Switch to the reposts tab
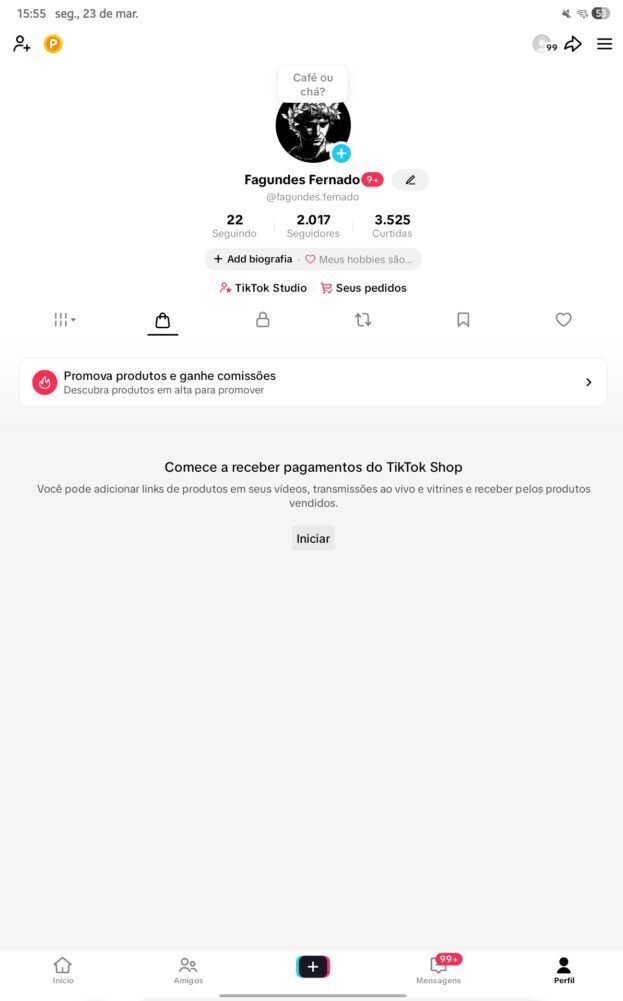 pyautogui.click(x=363, y=320)
